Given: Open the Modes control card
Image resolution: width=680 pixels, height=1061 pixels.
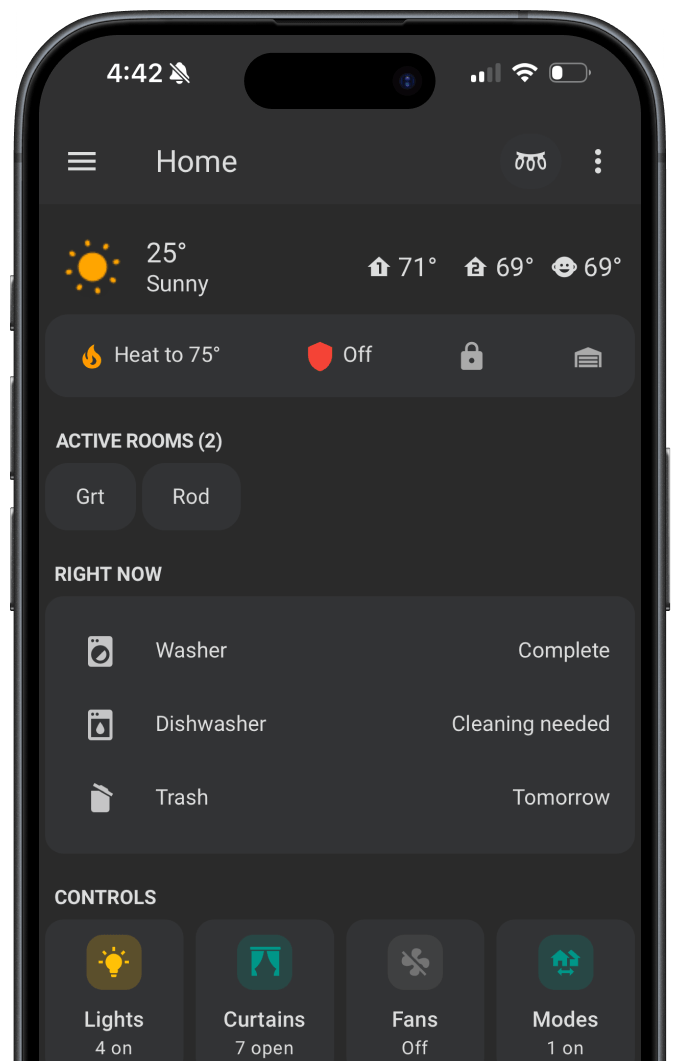Looking at the screenshot, I should point(565,990).
